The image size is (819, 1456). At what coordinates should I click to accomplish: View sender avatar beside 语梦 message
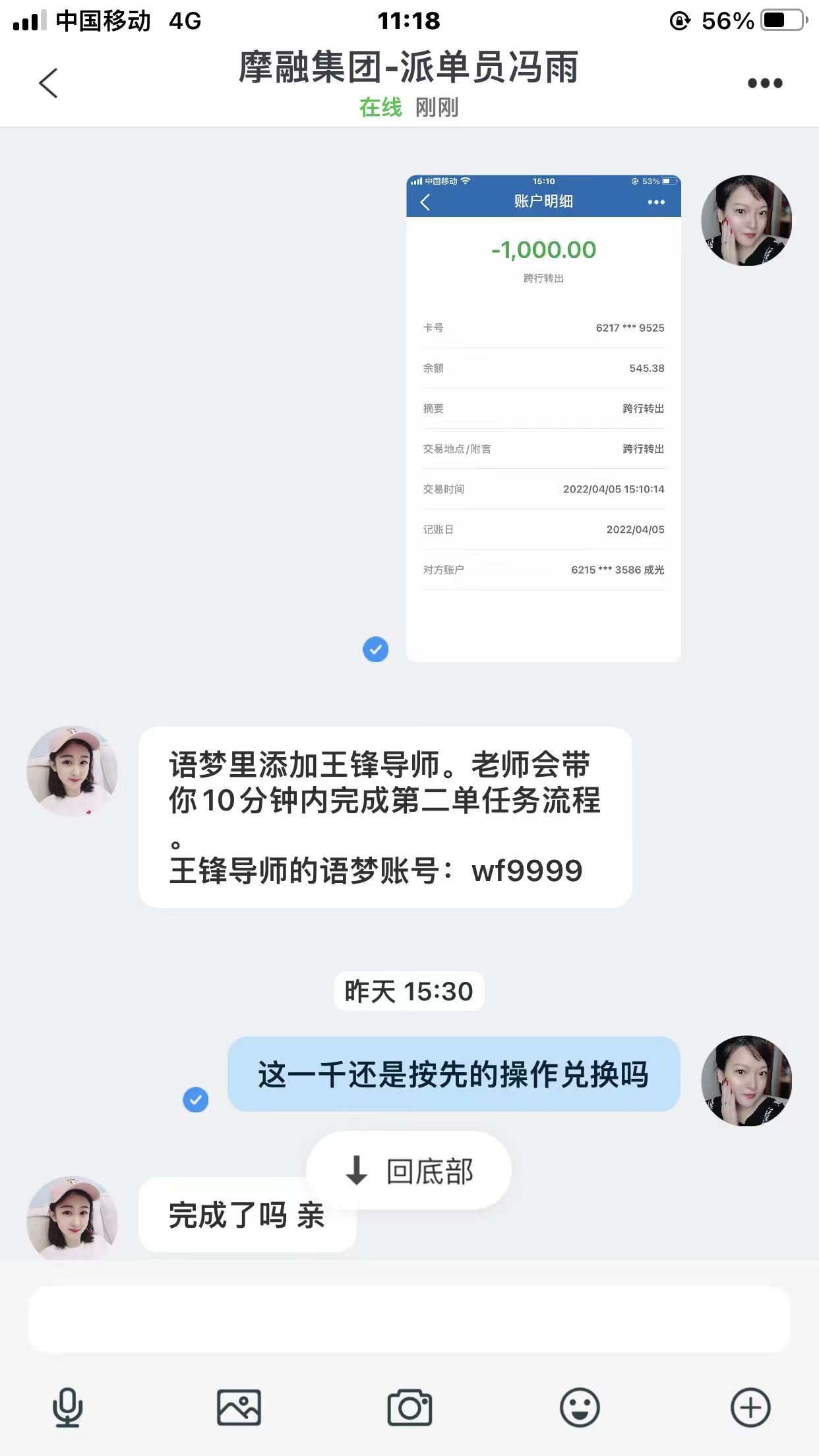click(x=72, y=772)
